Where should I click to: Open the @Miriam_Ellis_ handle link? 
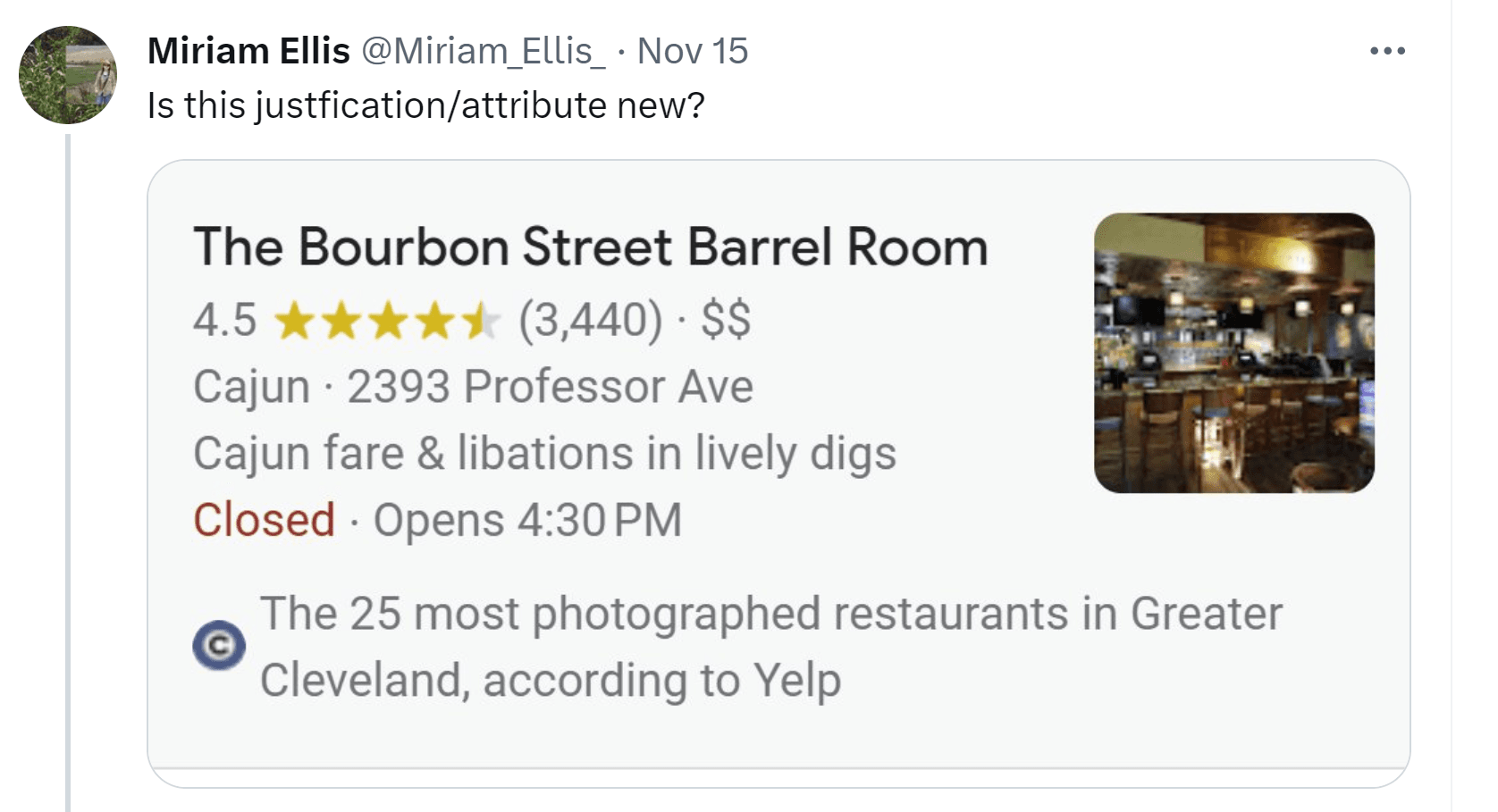click(483, 52)
